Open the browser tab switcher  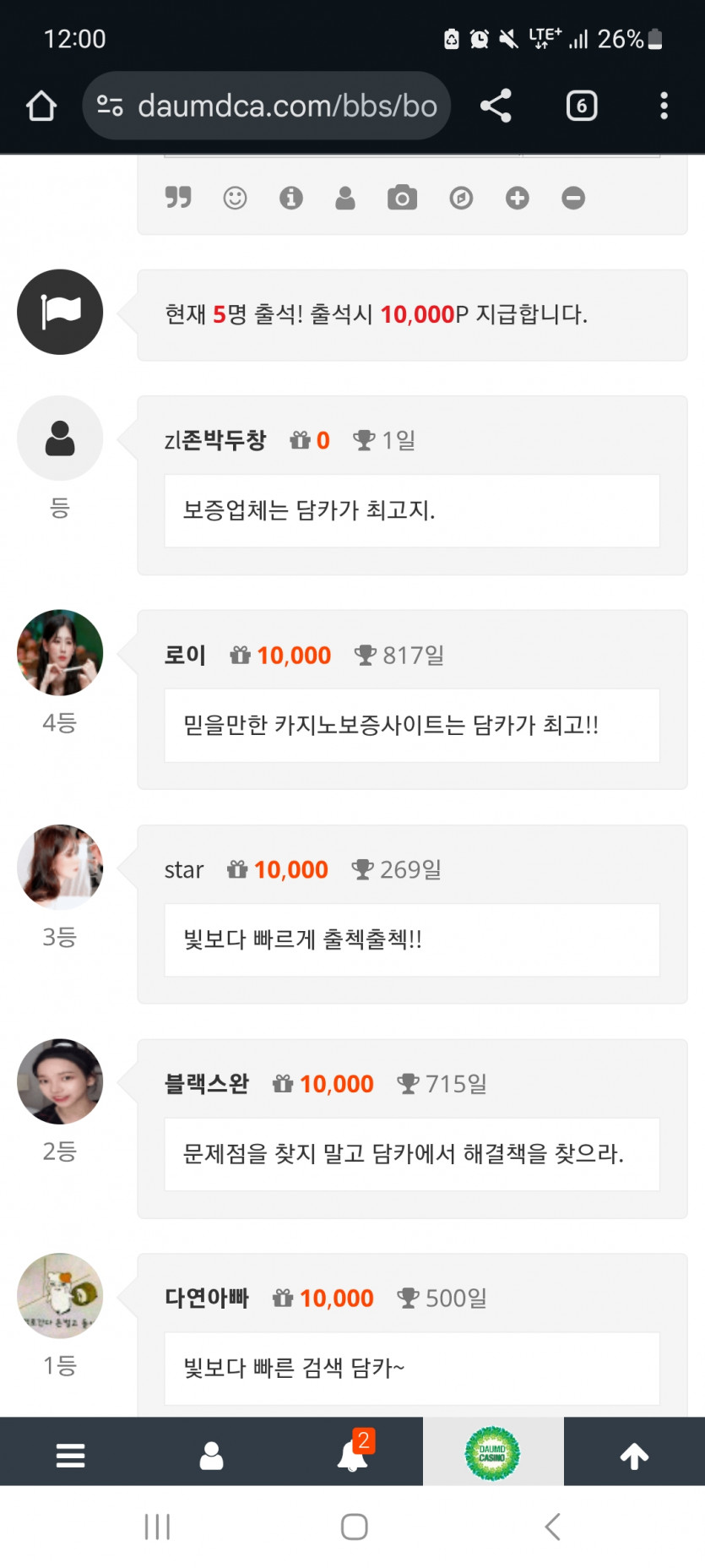[581, 106]
